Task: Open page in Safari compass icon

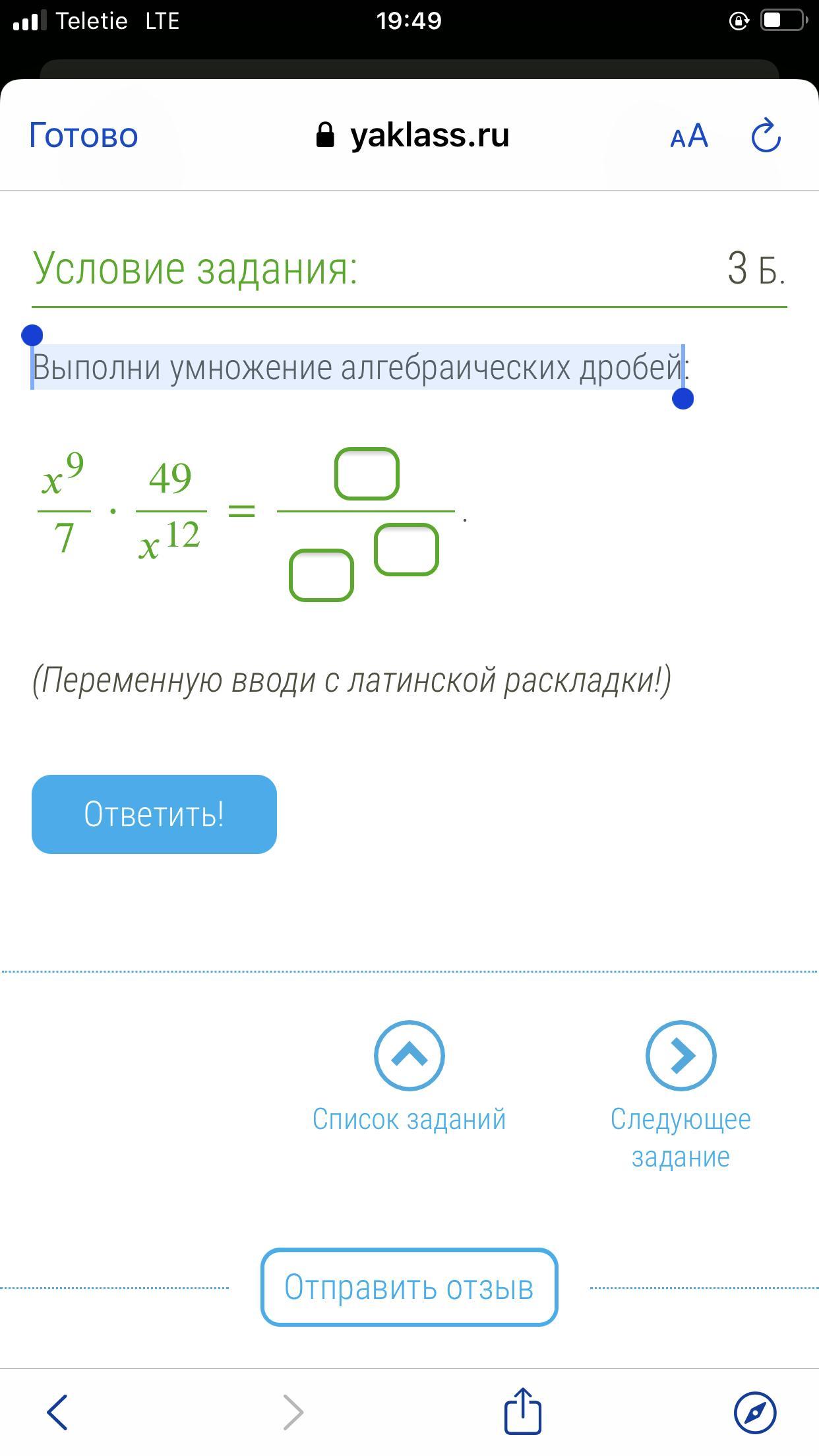Action: [755, 1412]
